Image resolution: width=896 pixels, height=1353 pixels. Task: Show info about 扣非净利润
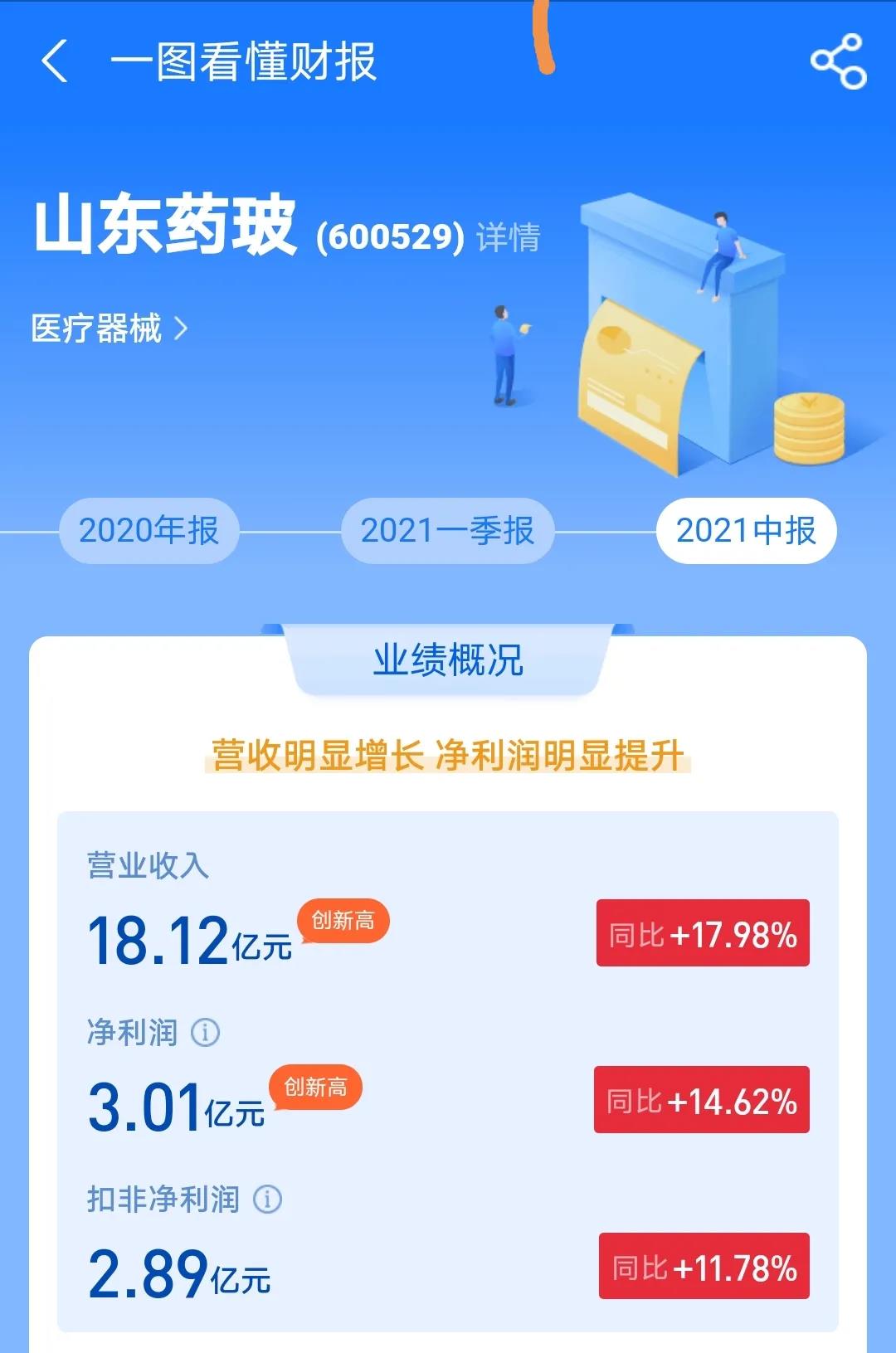click(x=267, y=1200)
